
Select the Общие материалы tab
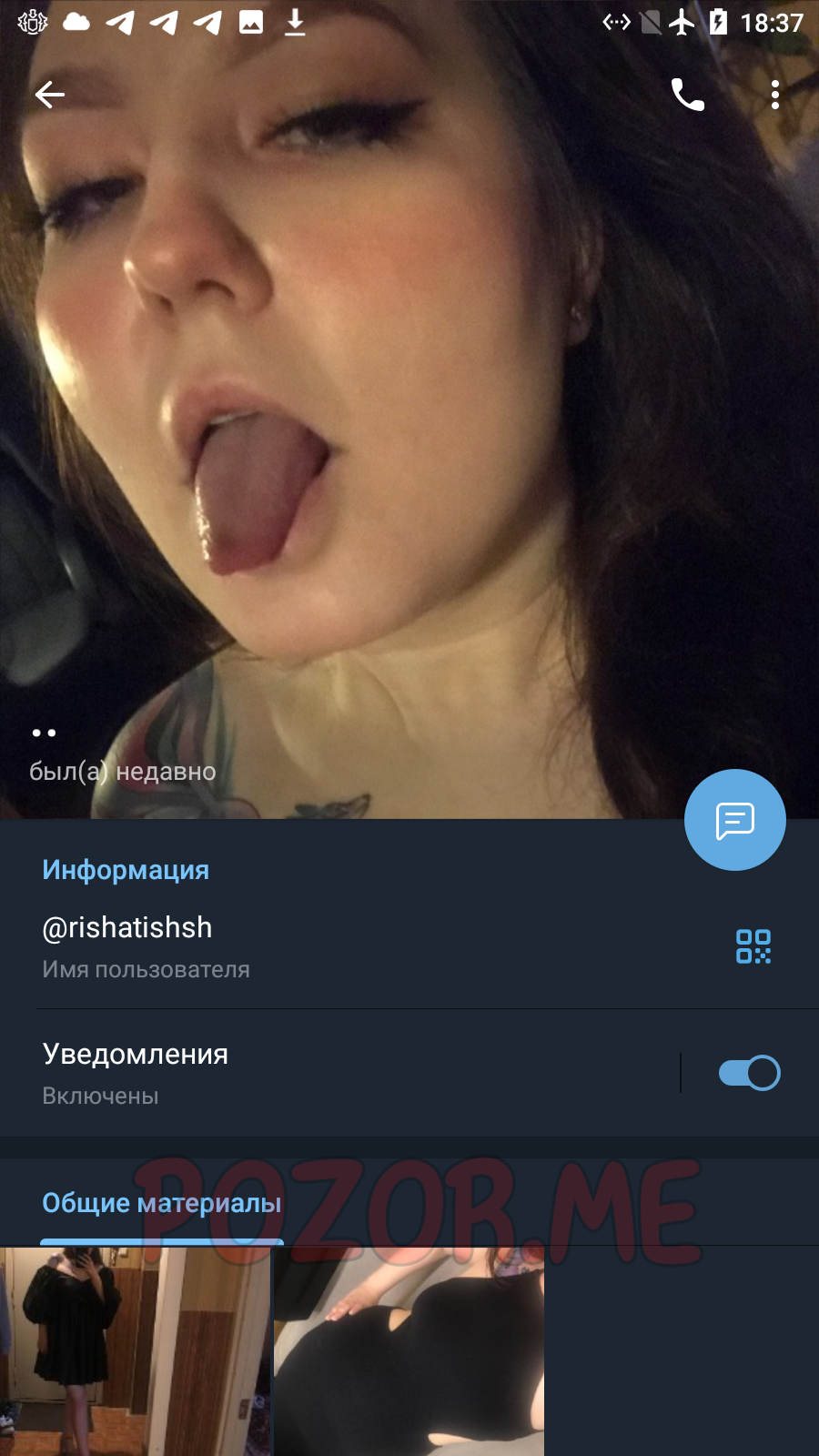coord(162,1203)
